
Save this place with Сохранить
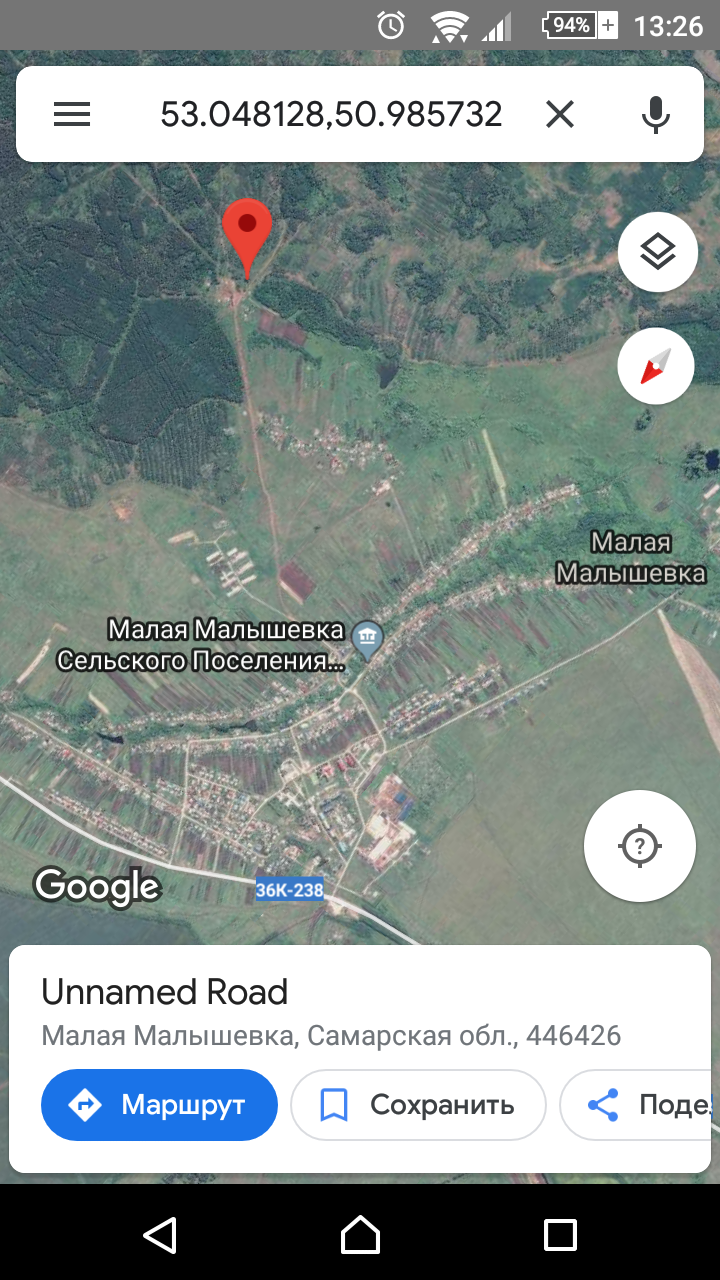(x=418, y=1105)
